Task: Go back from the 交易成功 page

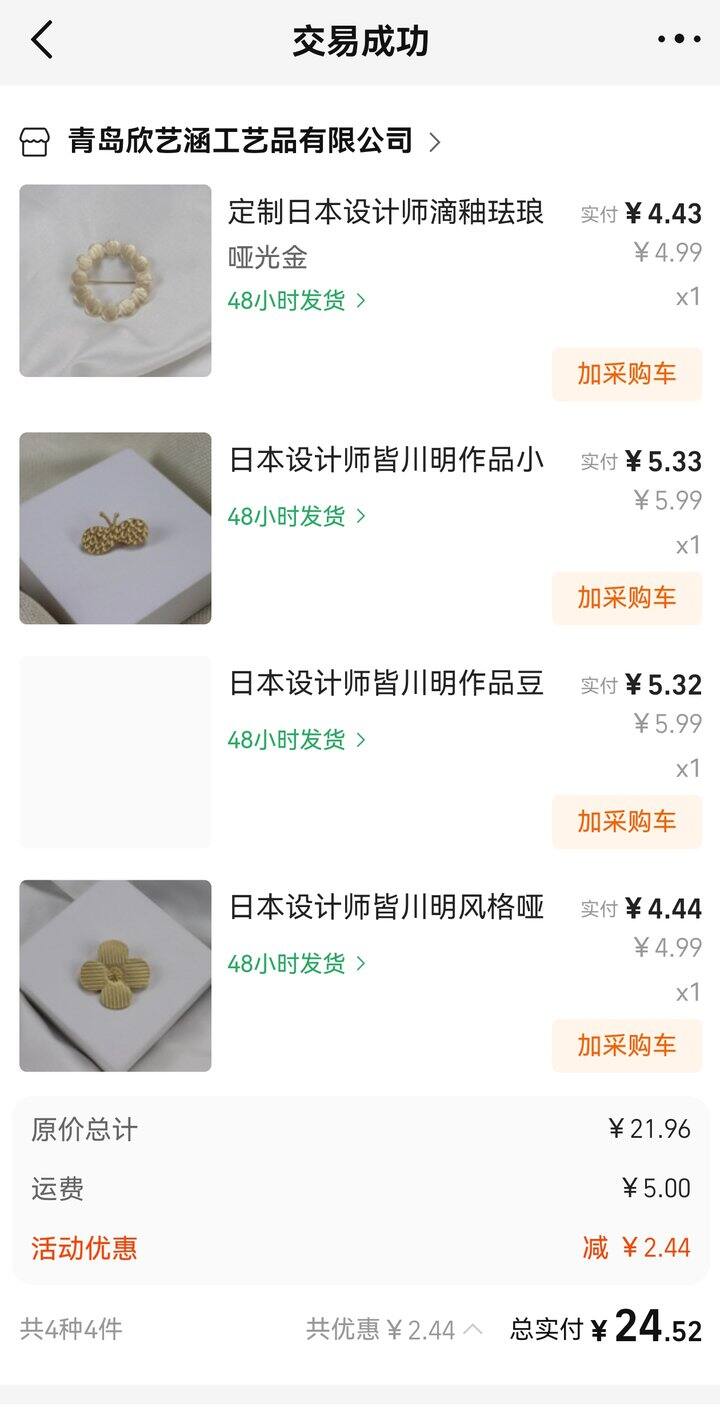Action: (x=42, y=41)
